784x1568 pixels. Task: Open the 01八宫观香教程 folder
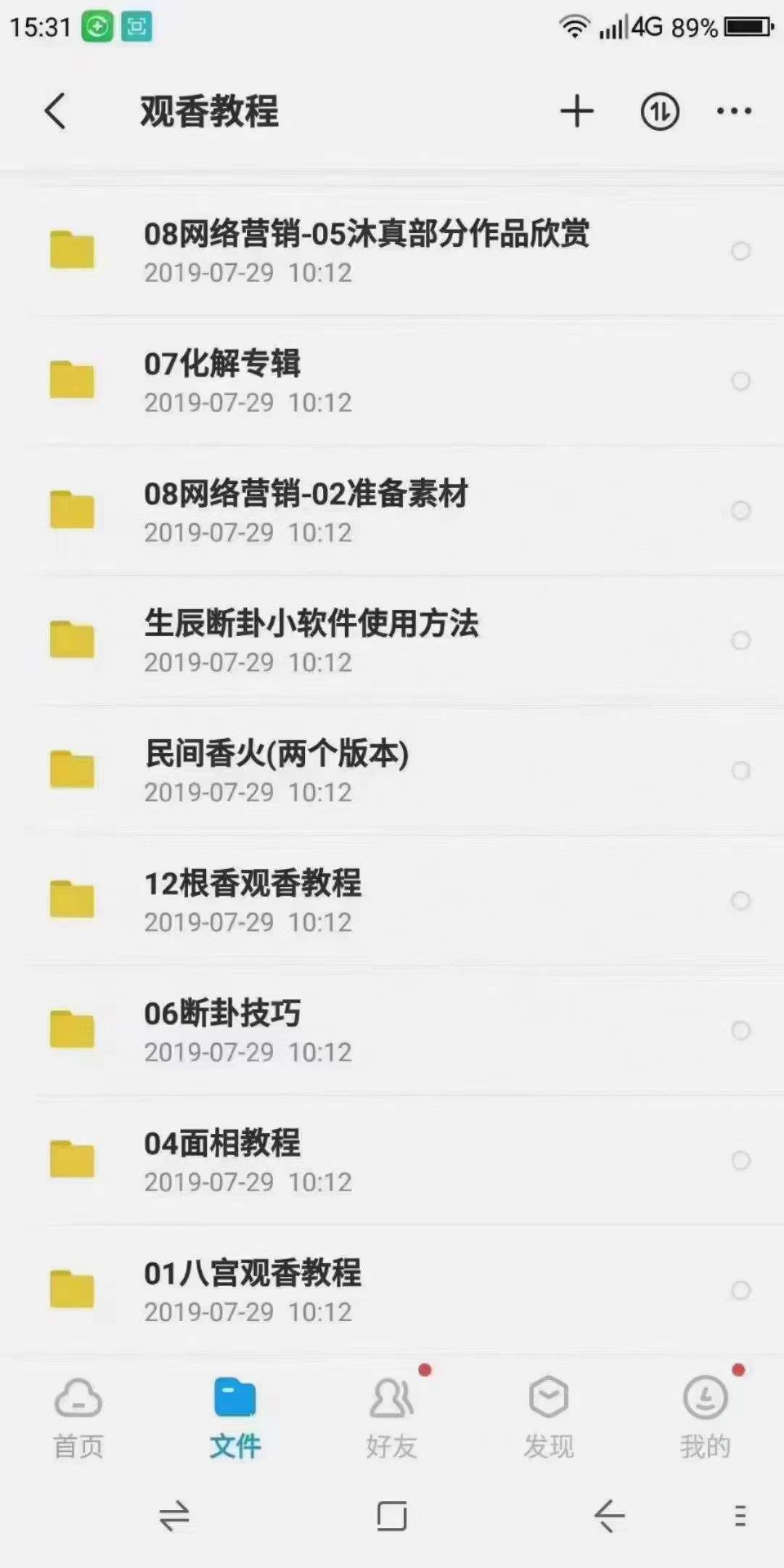point(253,1290)
